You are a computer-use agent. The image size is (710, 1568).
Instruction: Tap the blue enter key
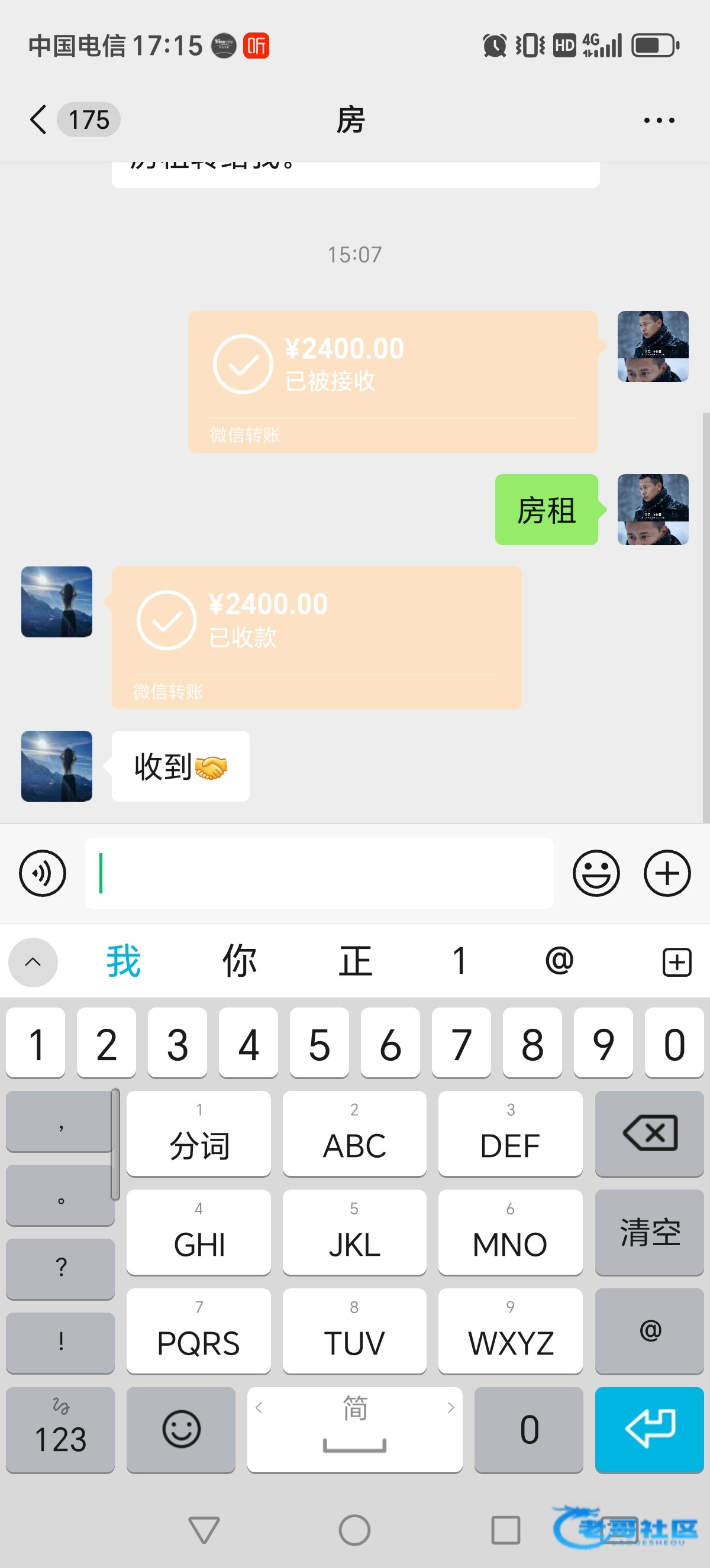point(649,1429)
